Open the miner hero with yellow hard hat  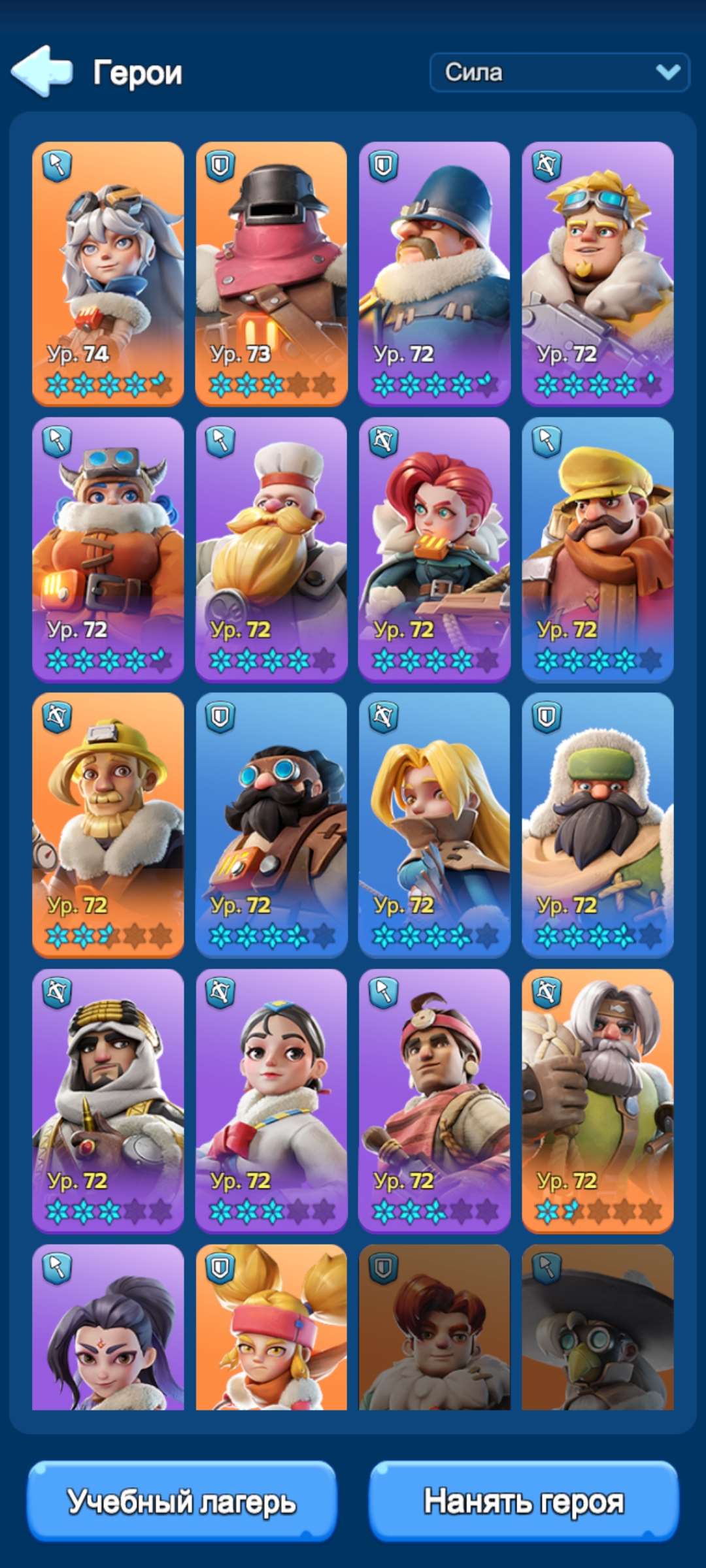pyautogui.click(x=108, y=825)
